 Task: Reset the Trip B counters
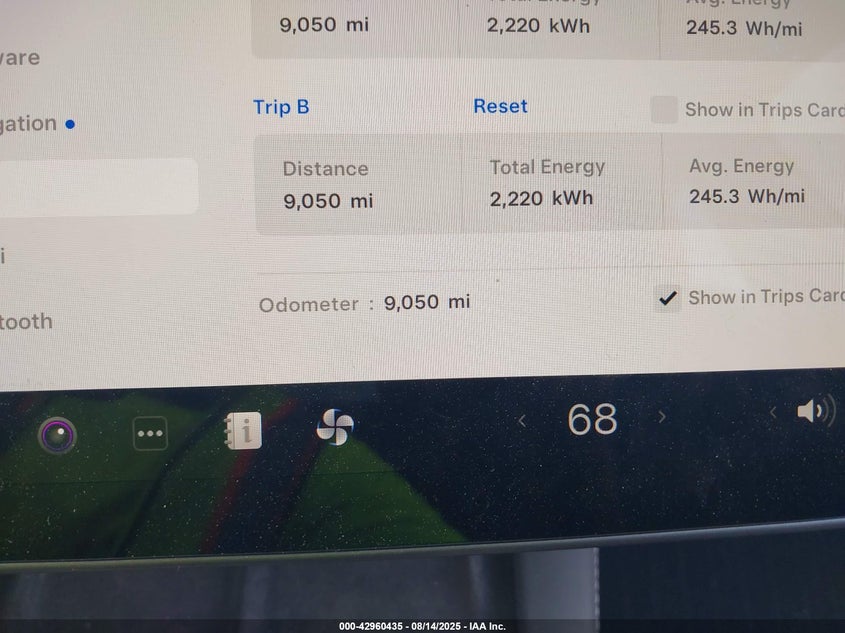point(500,106)
